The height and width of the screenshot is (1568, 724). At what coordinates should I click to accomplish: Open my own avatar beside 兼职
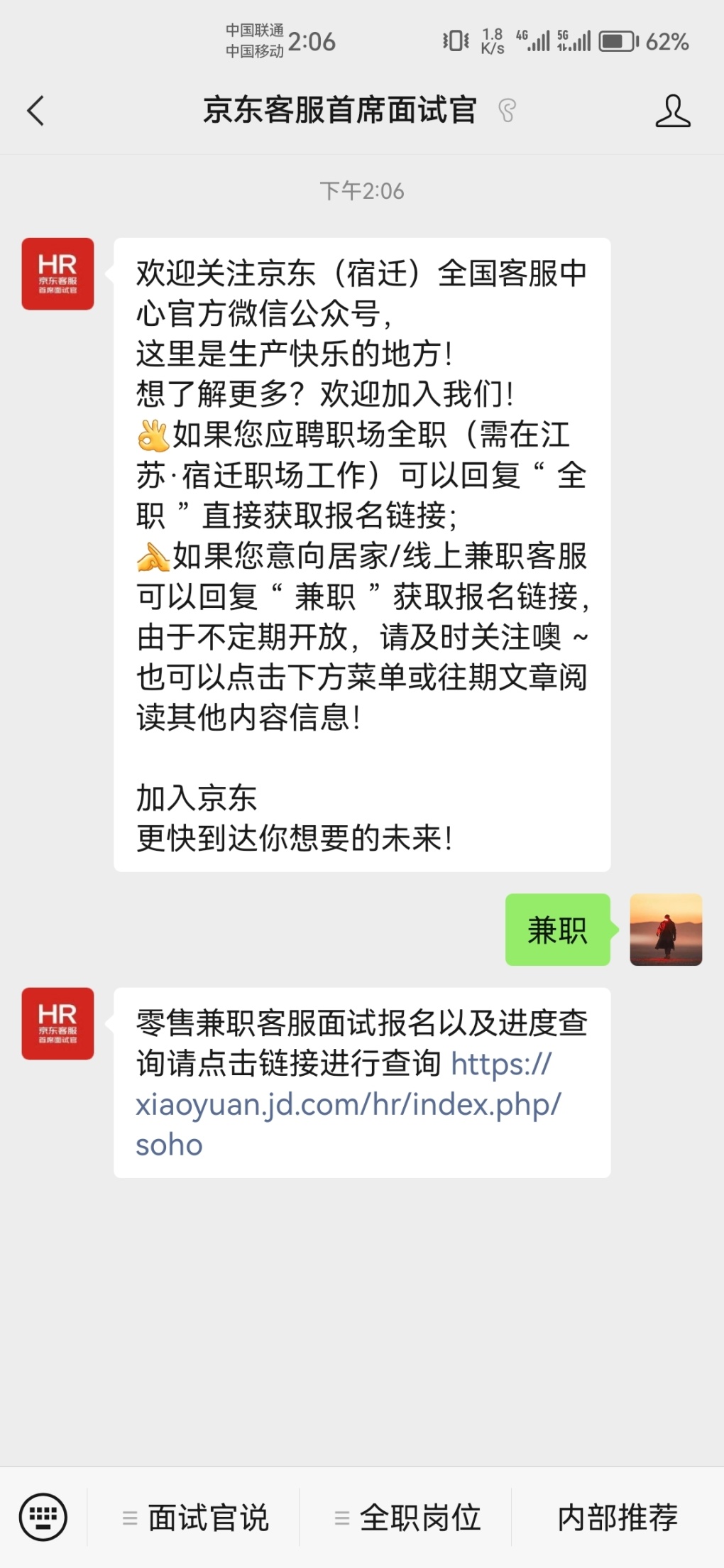pyautogui.click(x=665, y=930)
